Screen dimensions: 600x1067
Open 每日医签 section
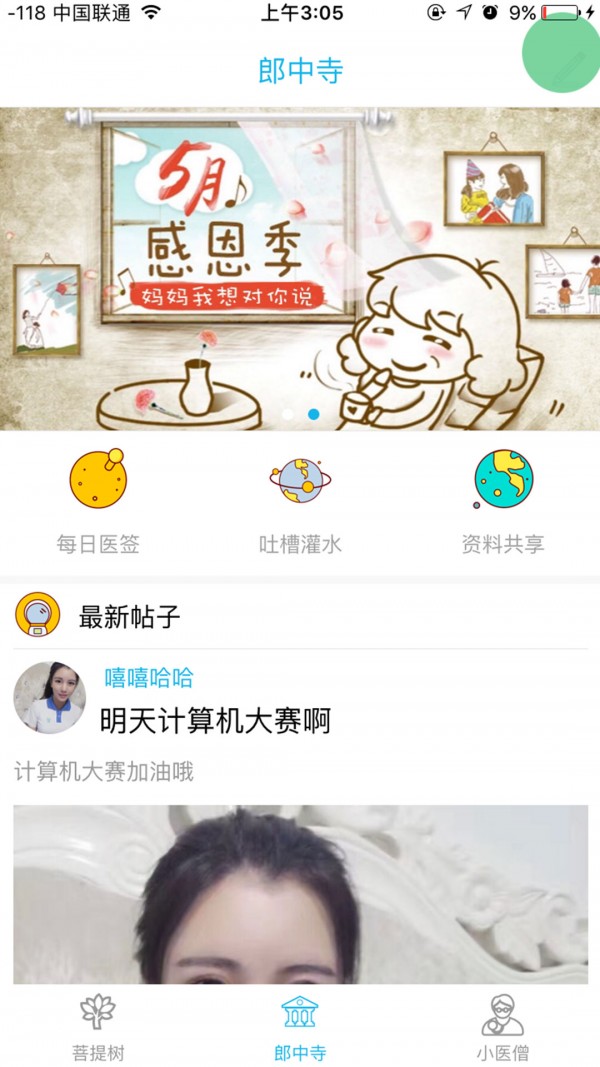coord(98,502)
